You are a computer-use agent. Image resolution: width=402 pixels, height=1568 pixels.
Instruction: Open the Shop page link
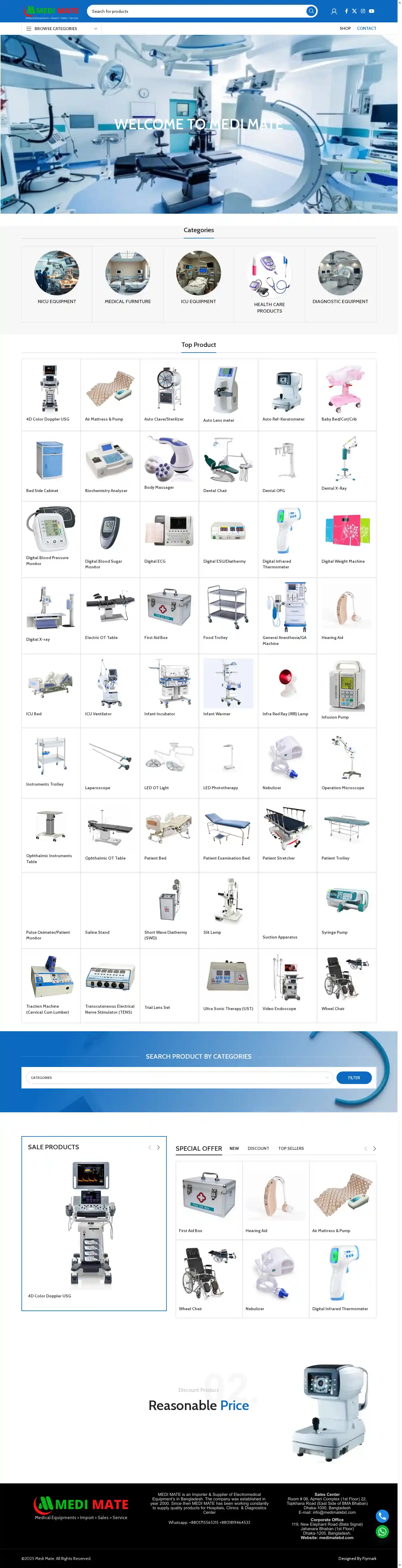click(345, 29)
